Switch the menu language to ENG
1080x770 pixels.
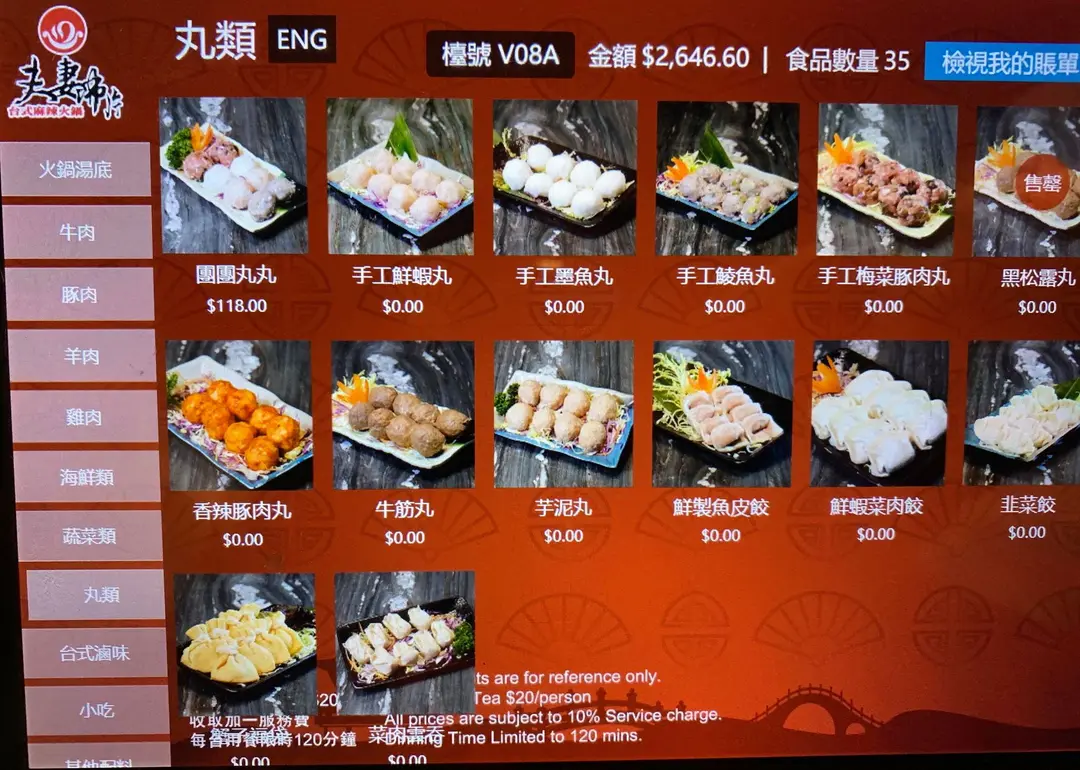click(301, 40)
